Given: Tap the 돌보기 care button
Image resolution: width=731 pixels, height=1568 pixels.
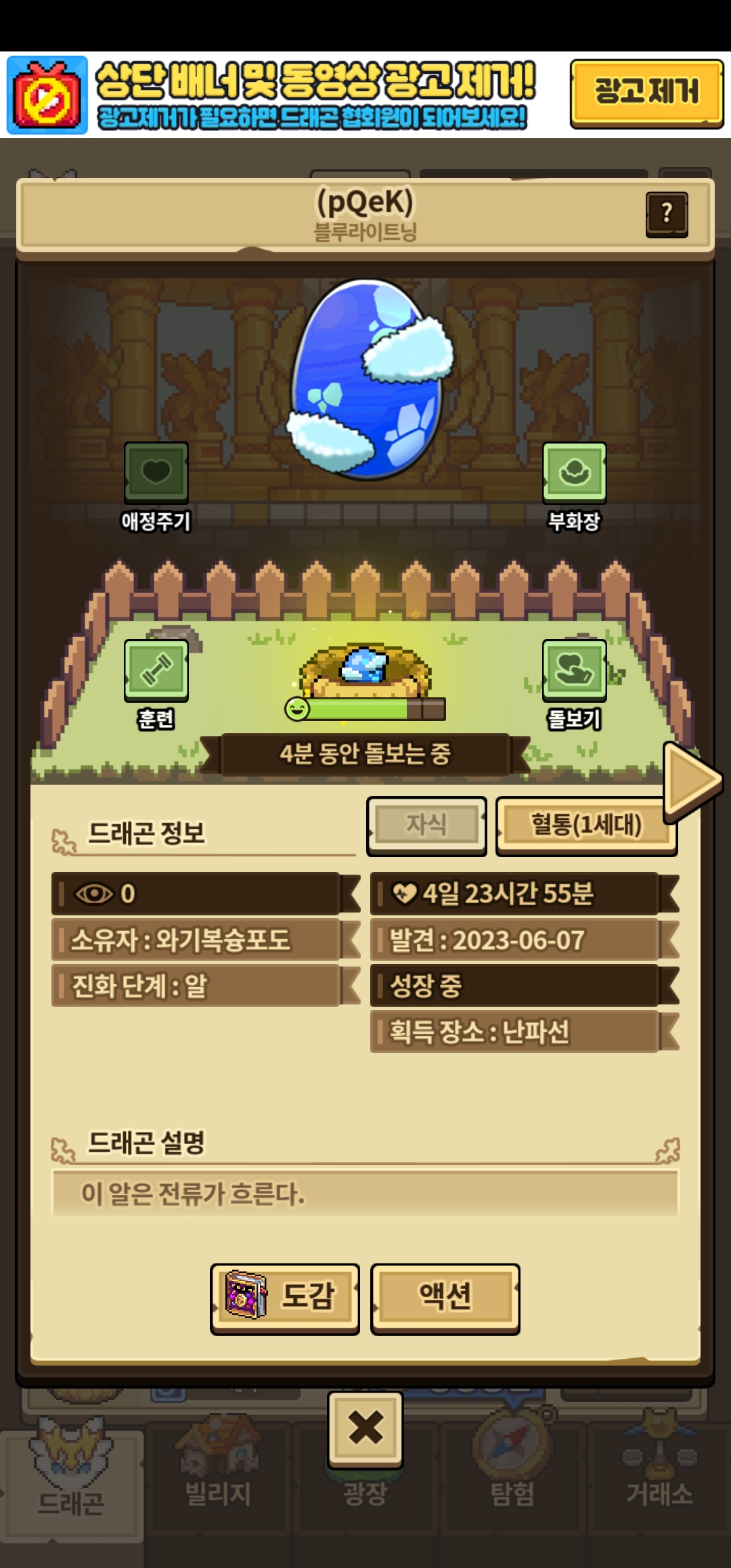Looking at the screenshot, I should tap(574, 670).
